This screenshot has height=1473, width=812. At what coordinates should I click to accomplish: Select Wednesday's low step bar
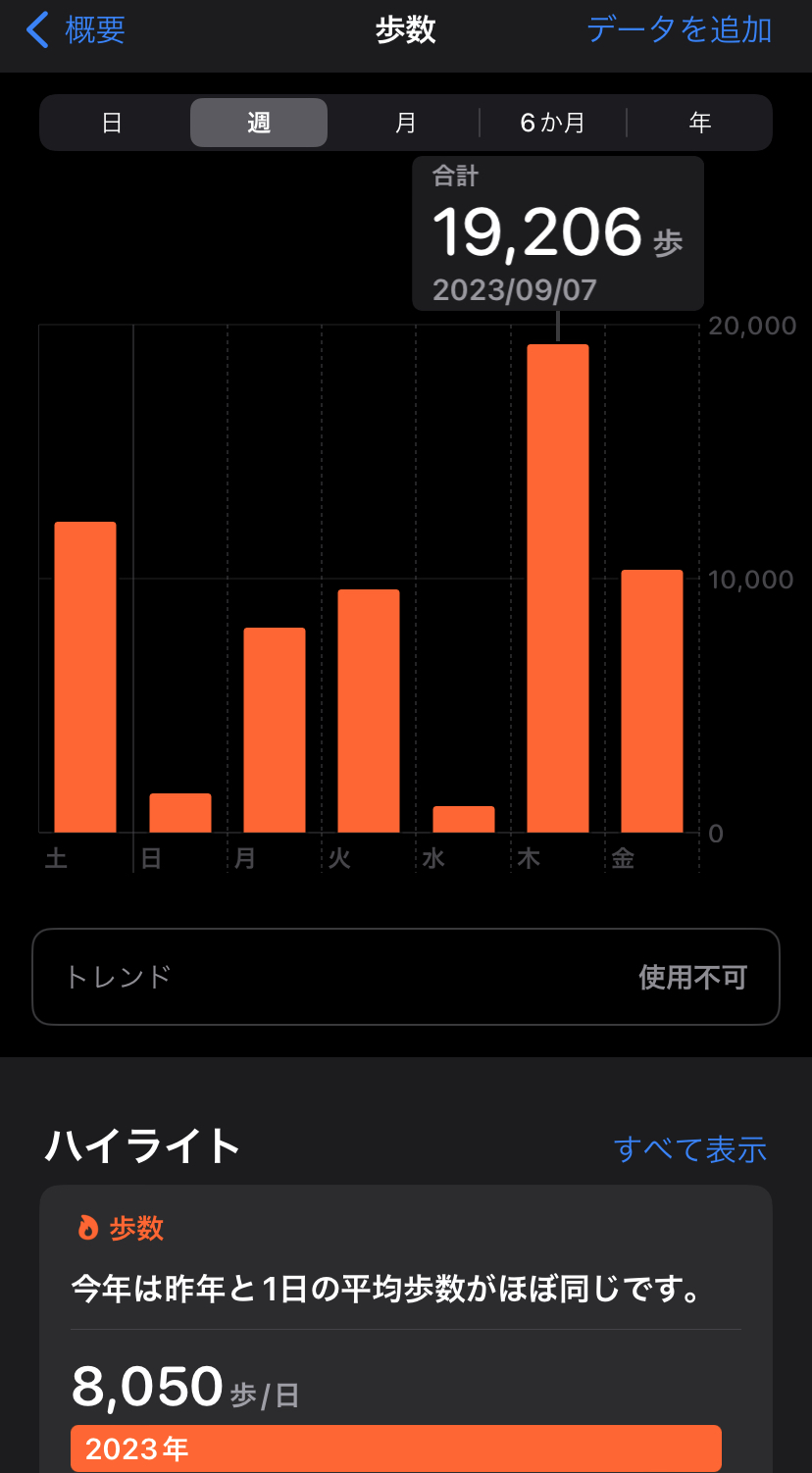(x=463, y=819)
